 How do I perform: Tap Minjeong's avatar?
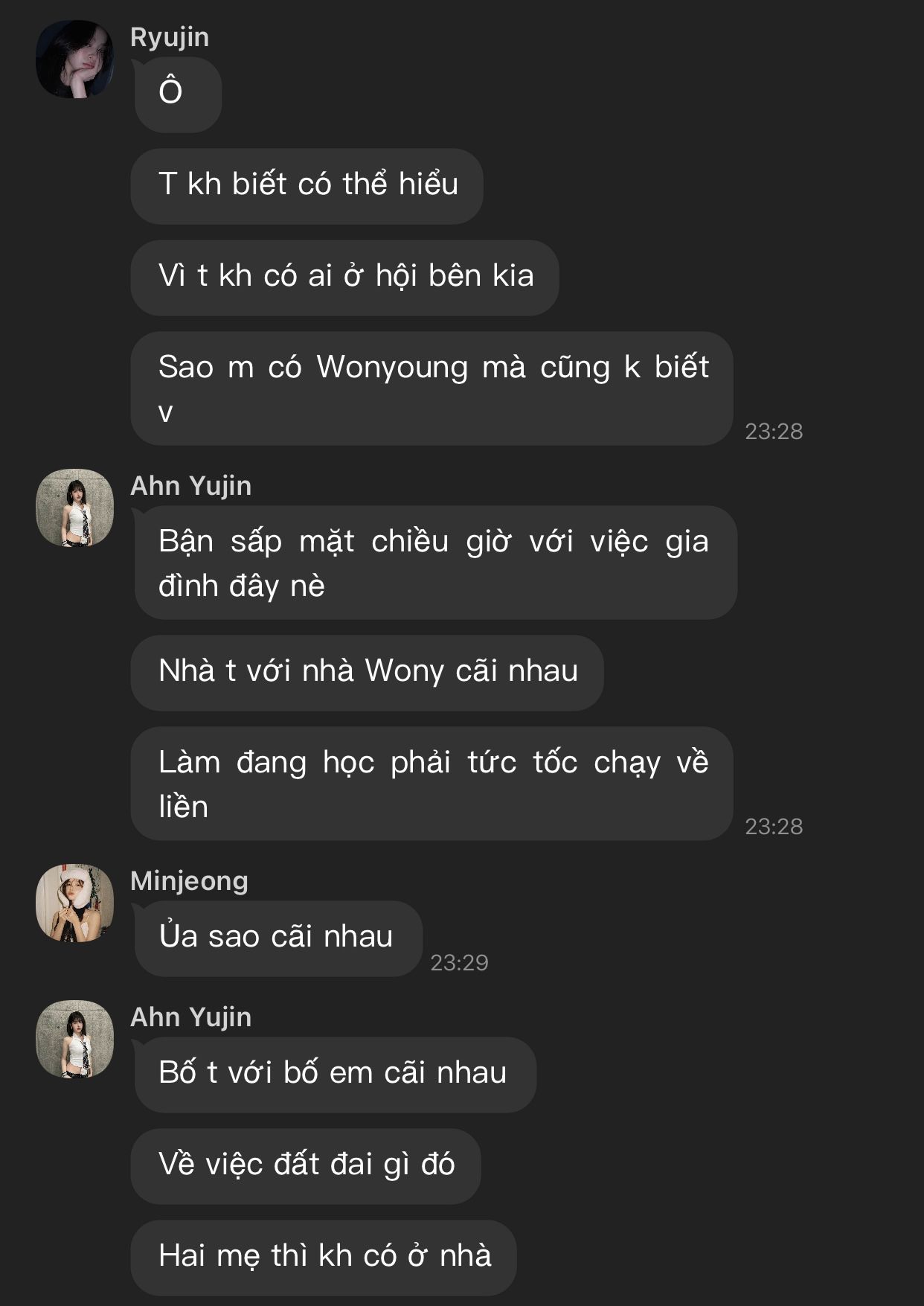[x=74, y=903]
